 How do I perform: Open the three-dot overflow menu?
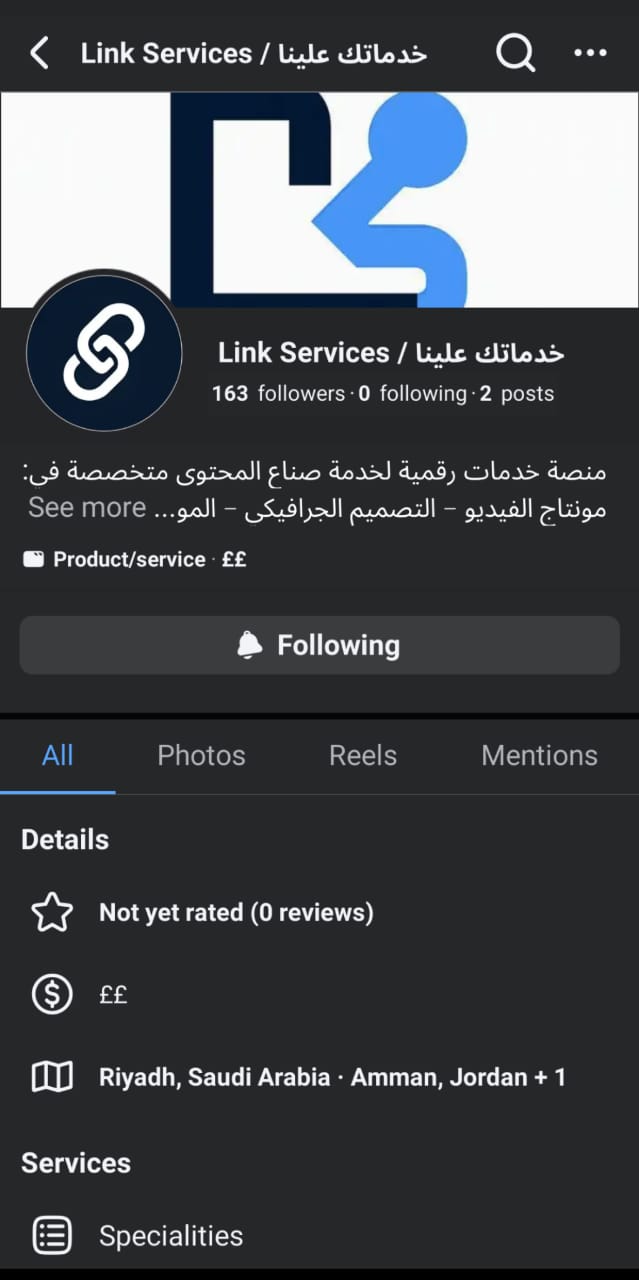pos(590,53)
